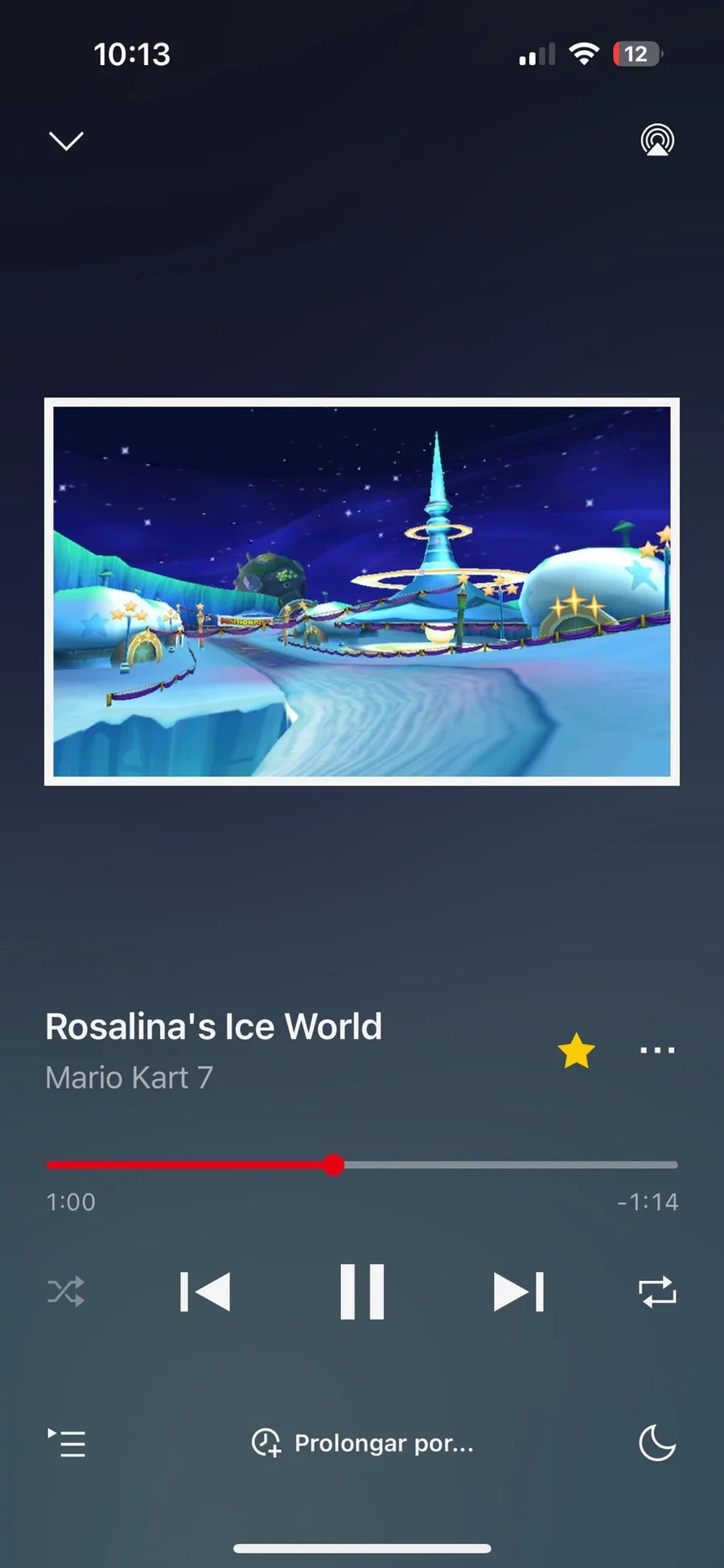Open the sleep timer moon icon
This screenshot has height=1568, width=724.
pos(657,1442)
